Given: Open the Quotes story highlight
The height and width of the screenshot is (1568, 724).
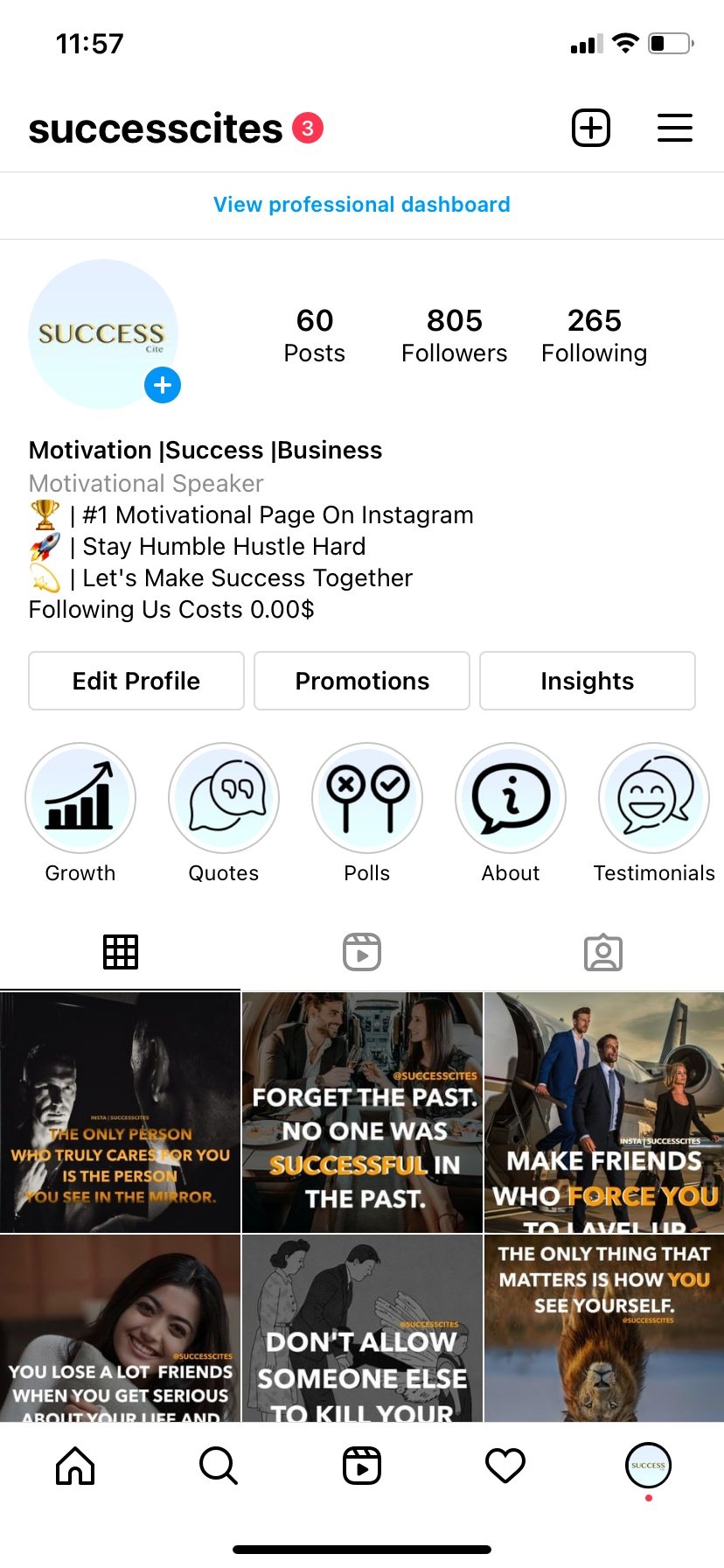Looking at the screenshot, I should coord(224,798).
